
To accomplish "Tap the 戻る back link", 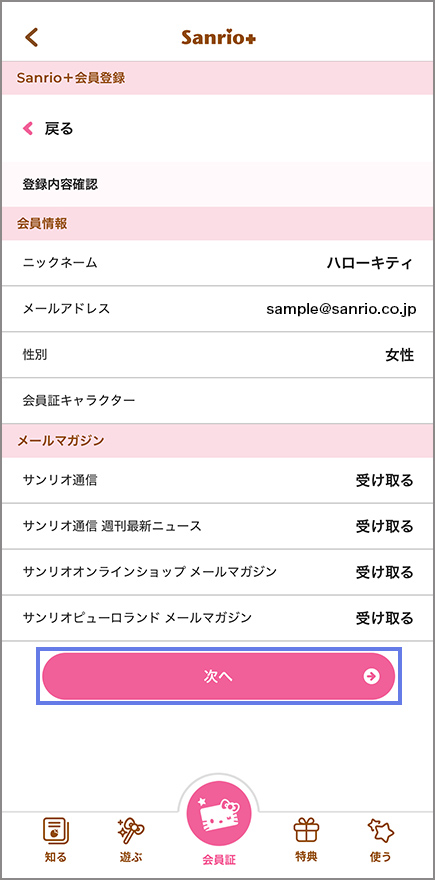I will (48, 129).
